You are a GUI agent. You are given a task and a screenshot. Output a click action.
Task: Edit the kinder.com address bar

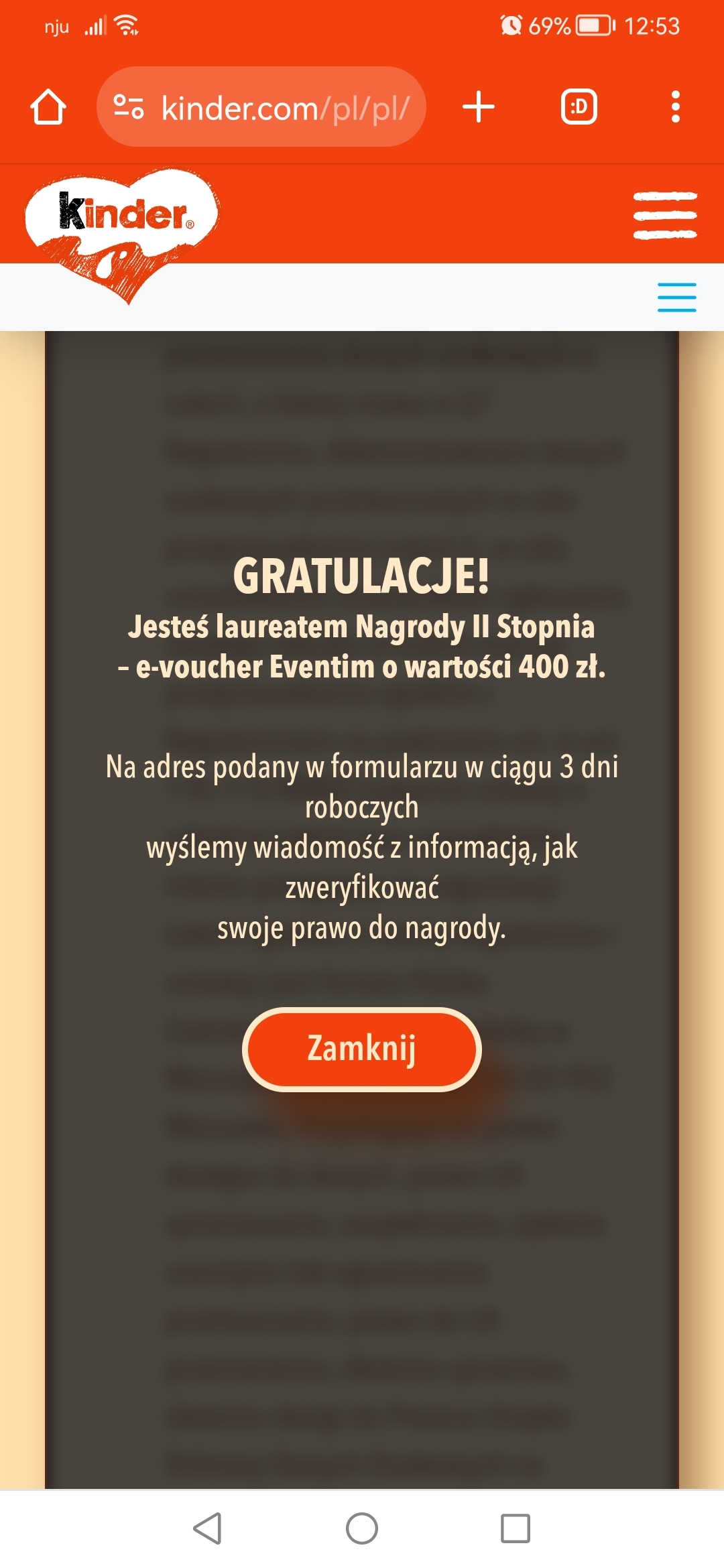click(x=284, y=107)
